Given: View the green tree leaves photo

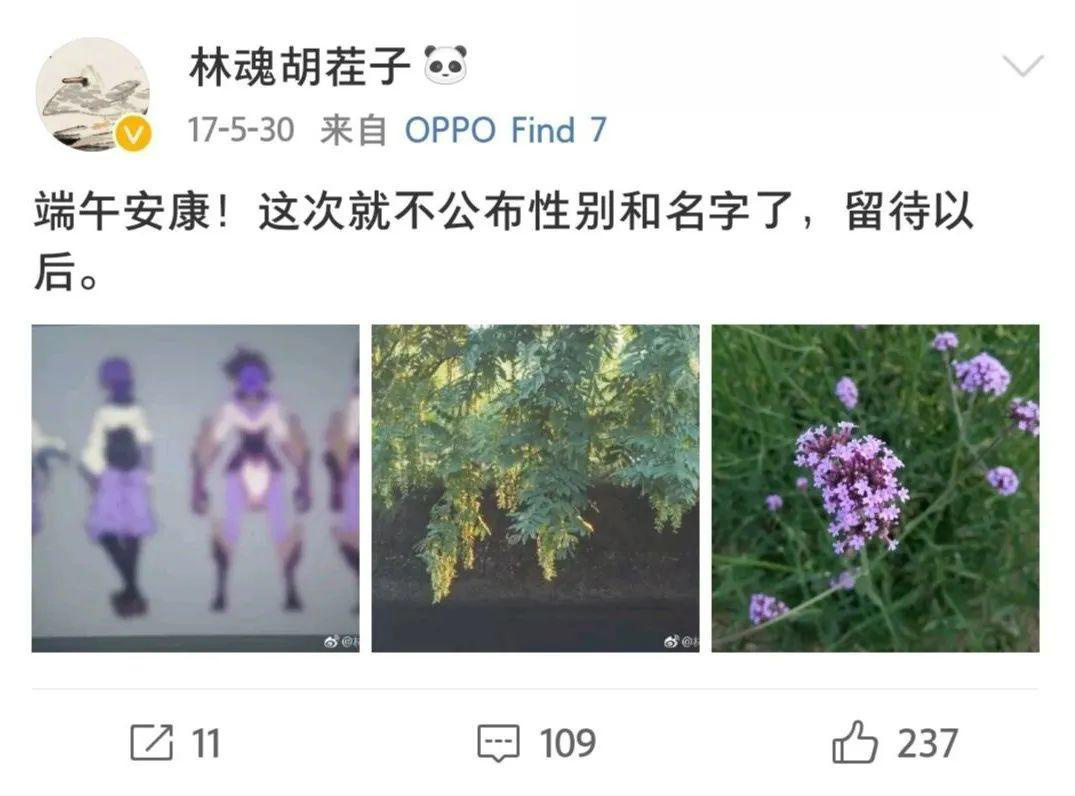Looking at the screenshot, I should point(535,488).
